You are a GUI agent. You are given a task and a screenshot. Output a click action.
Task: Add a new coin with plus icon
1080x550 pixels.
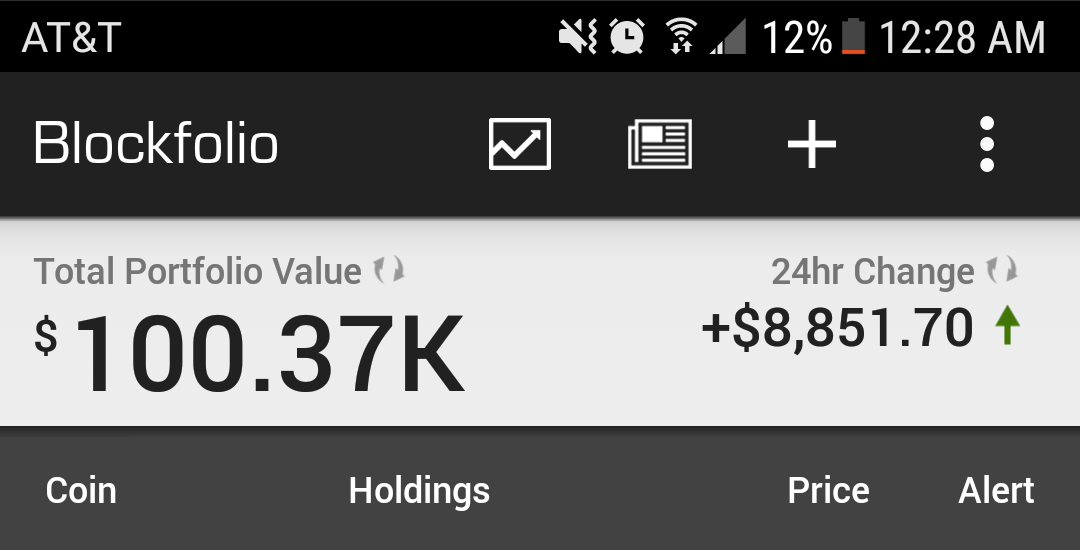811,144
